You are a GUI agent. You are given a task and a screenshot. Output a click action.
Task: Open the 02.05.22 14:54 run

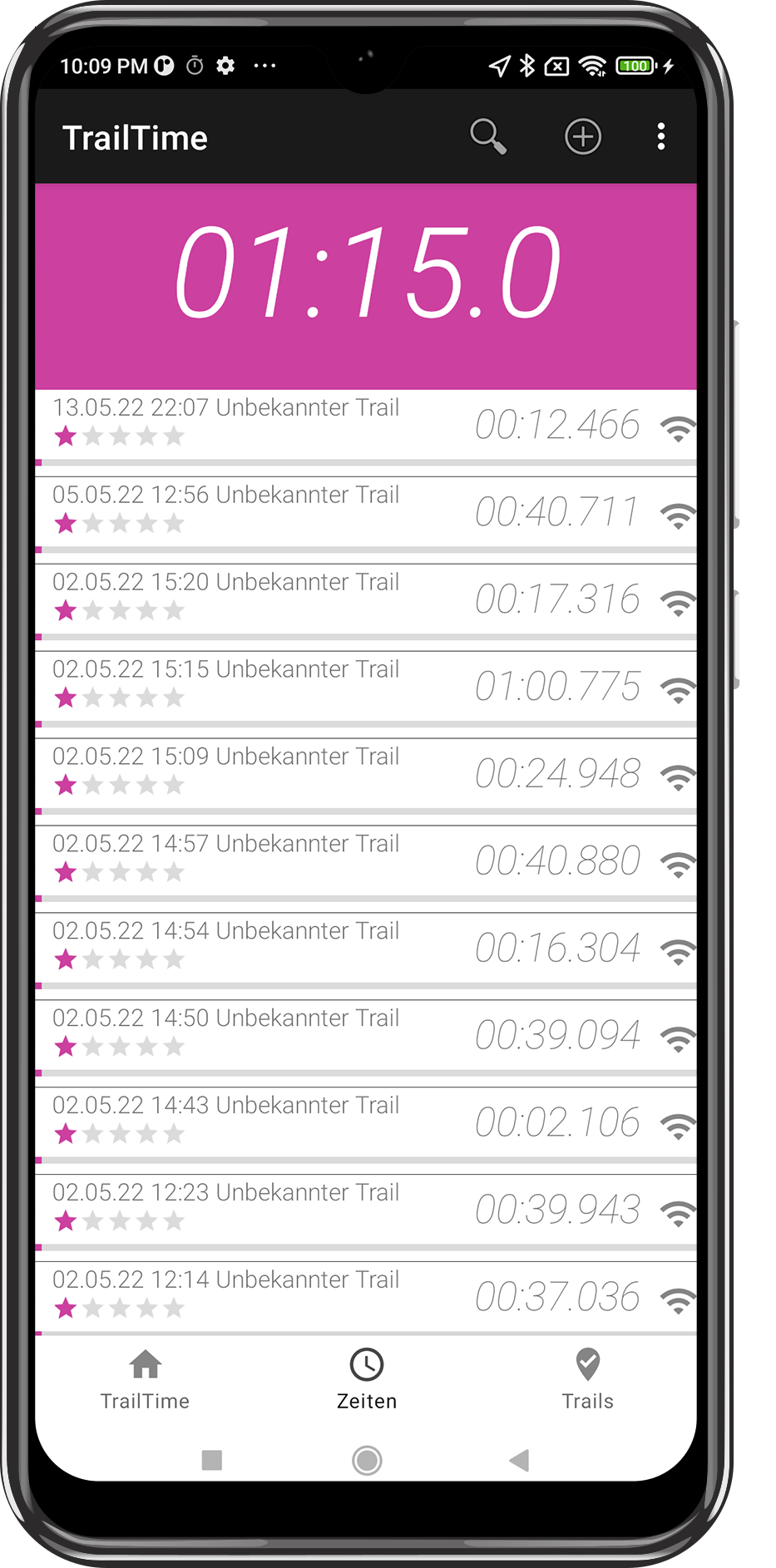coord(366,951)
